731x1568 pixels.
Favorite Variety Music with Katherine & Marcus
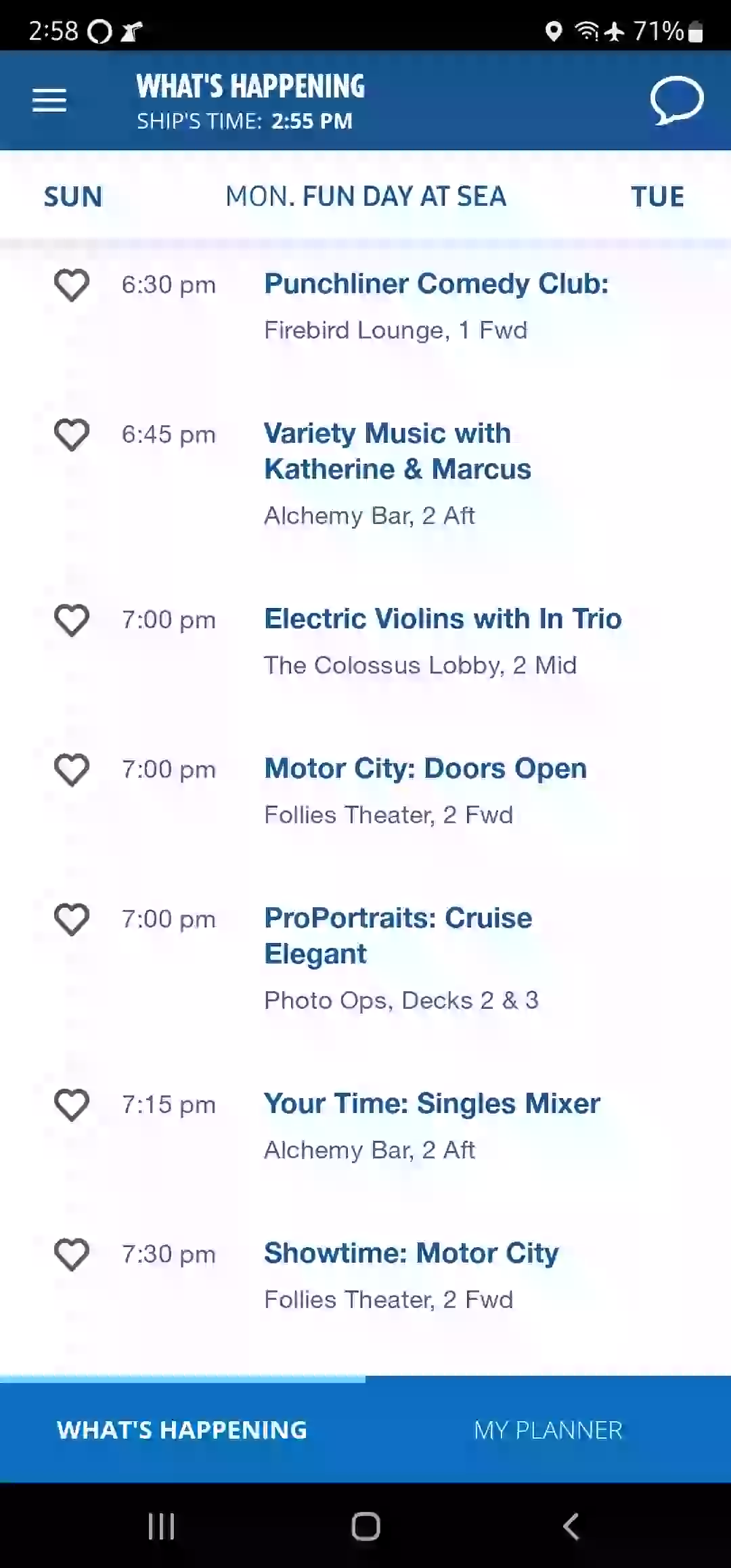point(72,435)
